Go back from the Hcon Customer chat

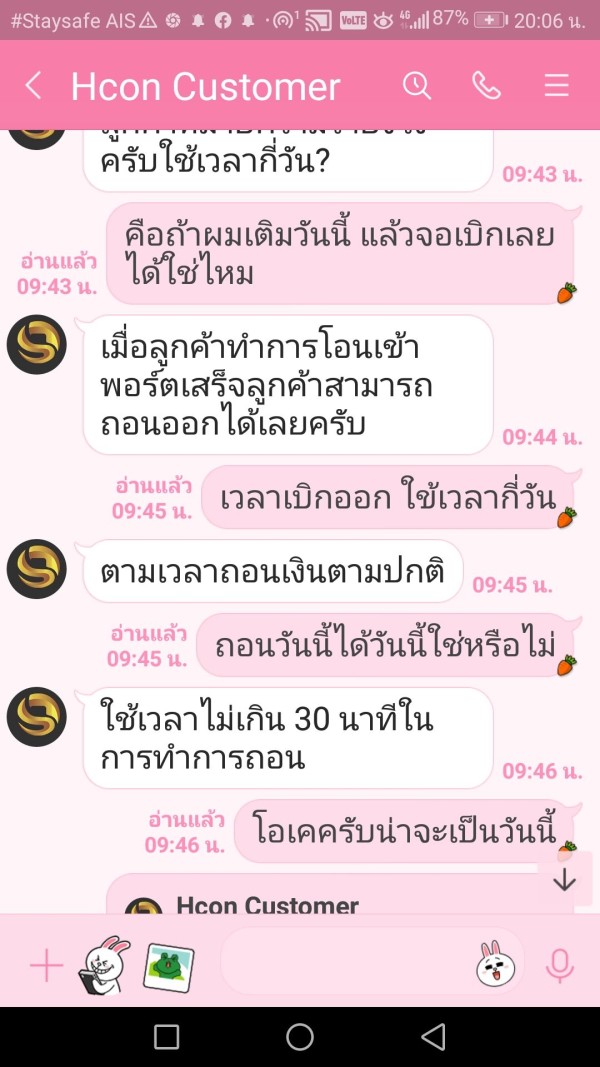(33, 86)
